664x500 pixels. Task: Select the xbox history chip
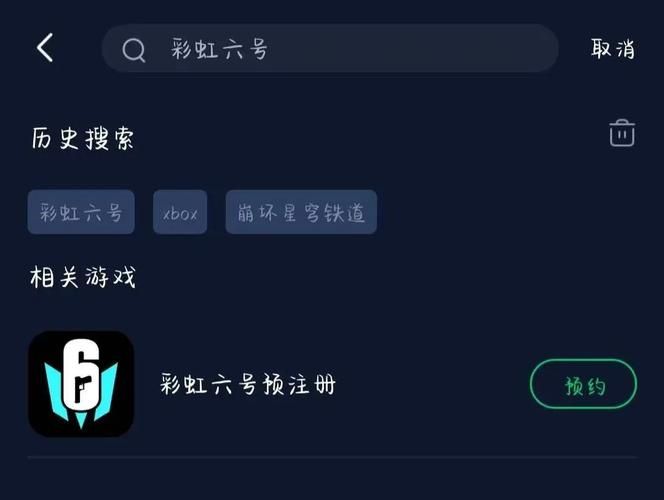[180, 212]
